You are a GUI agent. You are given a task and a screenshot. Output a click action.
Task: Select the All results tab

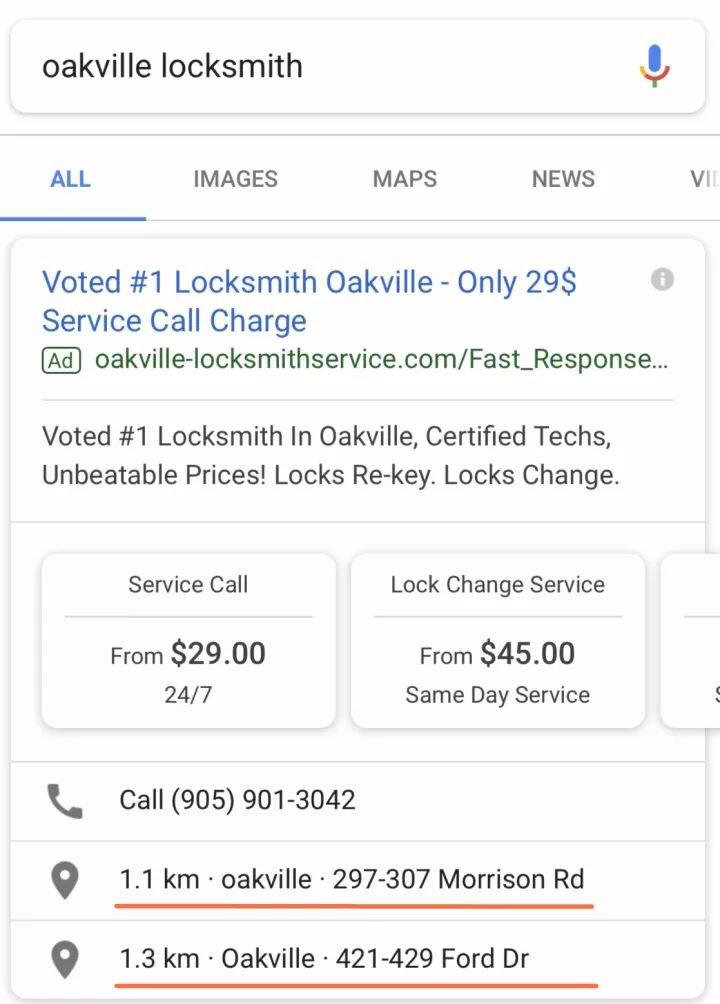(70, 179)
